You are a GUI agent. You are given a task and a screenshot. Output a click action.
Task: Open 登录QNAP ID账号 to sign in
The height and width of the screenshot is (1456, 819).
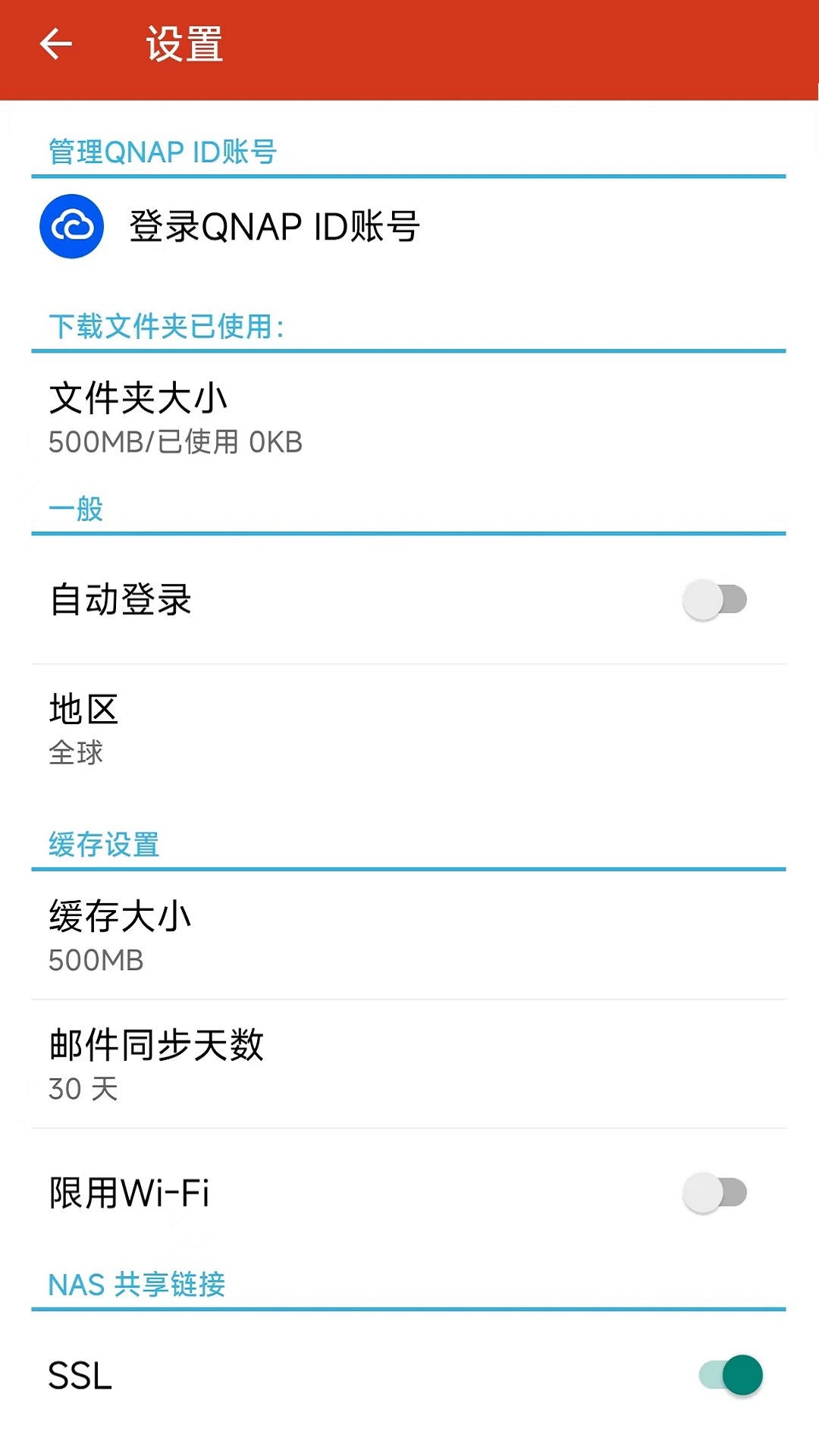pos(273,226)
